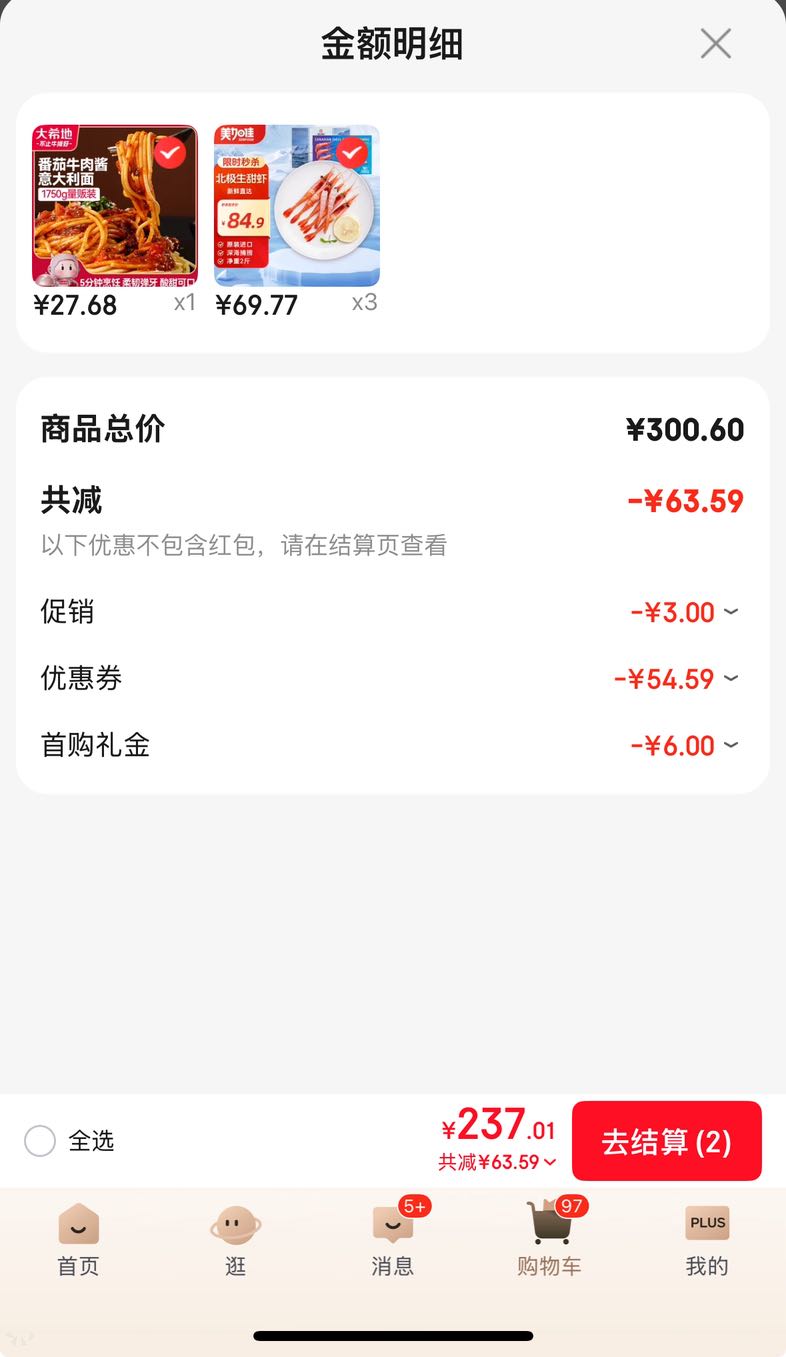Open the 购物车 tab
786x1357 pixels.
click(549, 1241)
